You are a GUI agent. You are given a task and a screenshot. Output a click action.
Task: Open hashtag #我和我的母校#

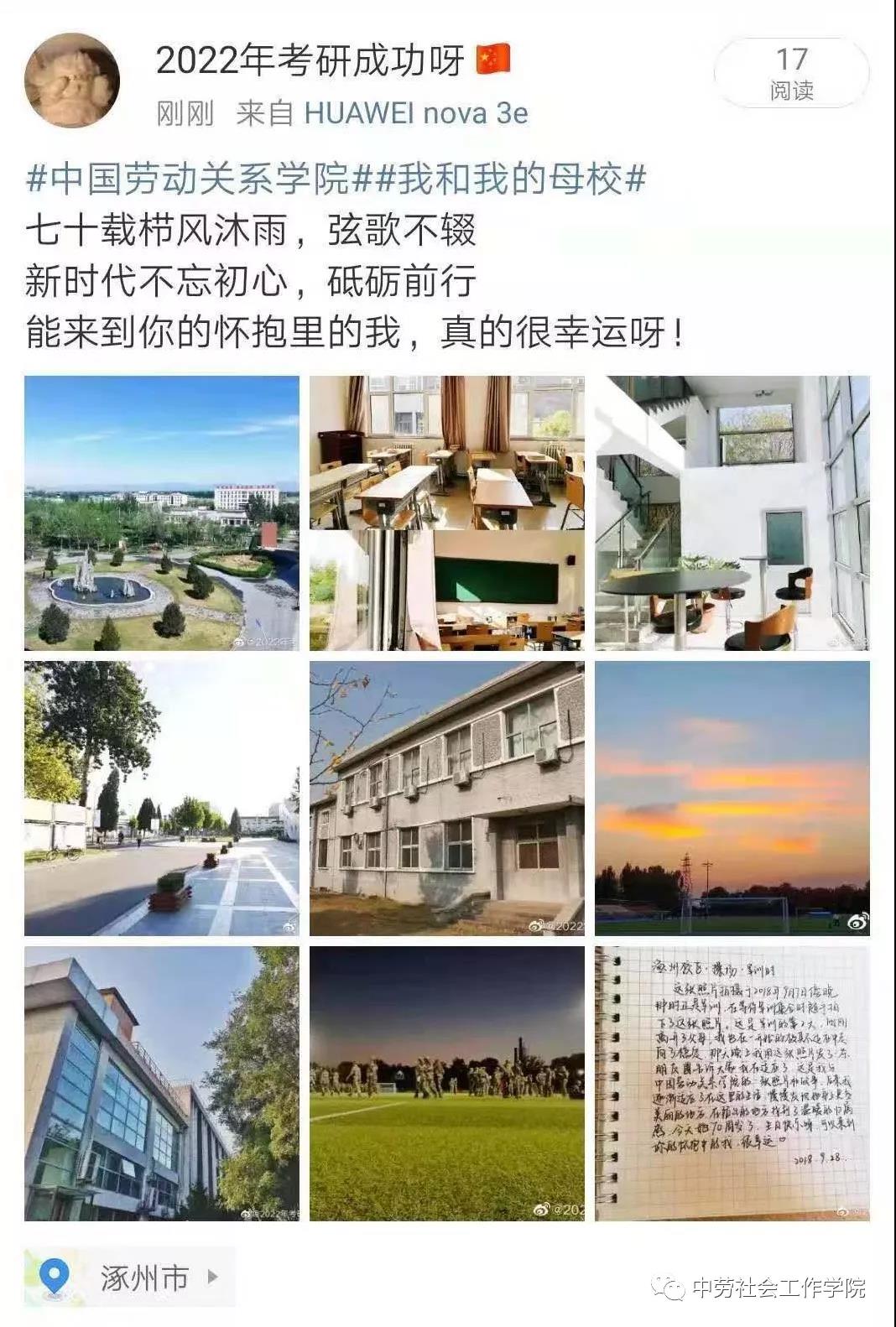coord(499,179)
